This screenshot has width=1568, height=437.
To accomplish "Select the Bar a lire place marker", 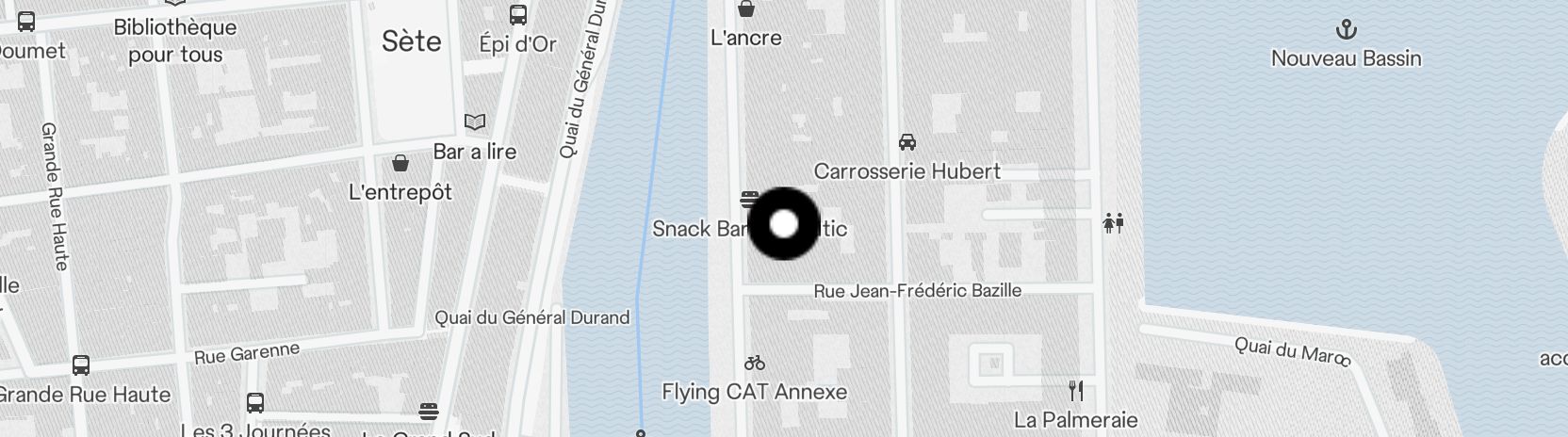I will (476, 122).
